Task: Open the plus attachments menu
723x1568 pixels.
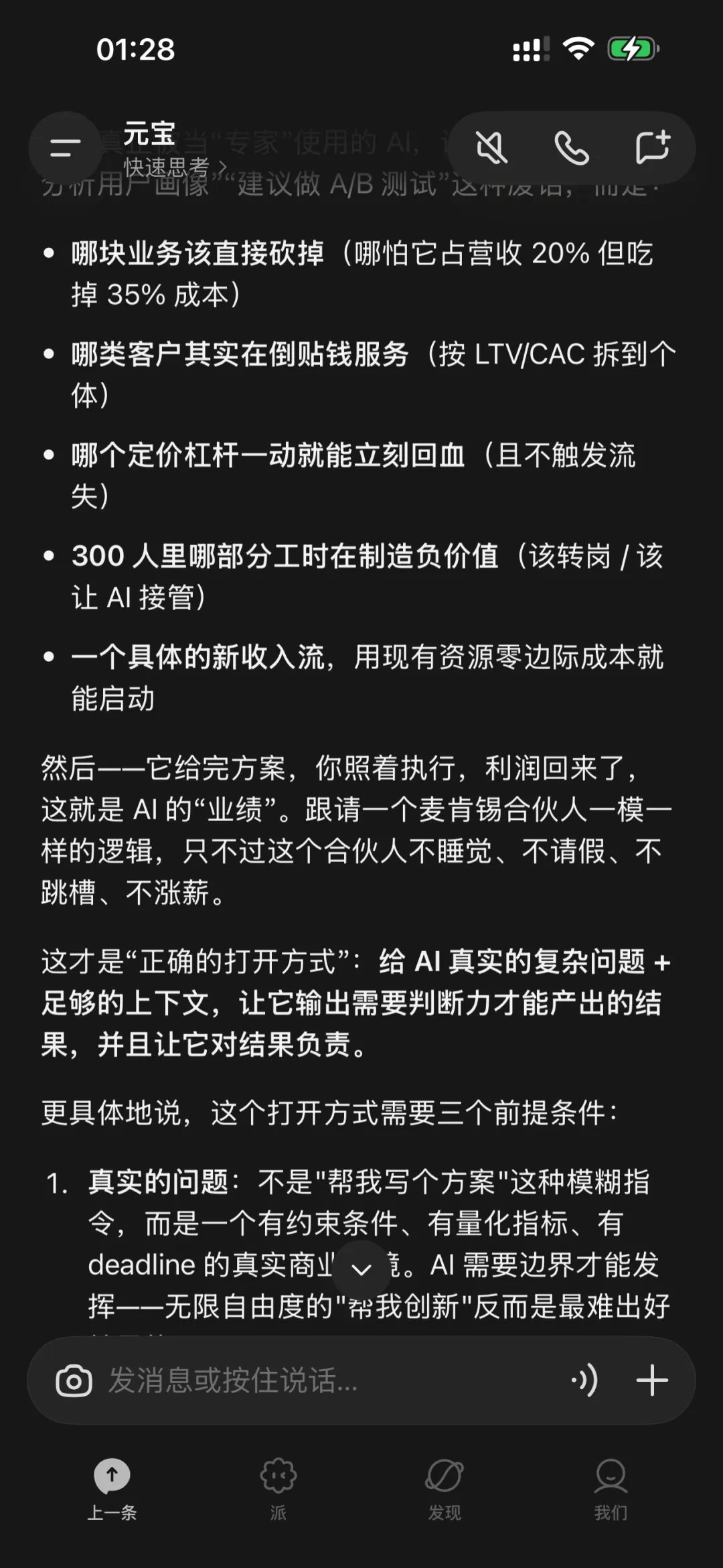Action: (x=652, y=1380)
